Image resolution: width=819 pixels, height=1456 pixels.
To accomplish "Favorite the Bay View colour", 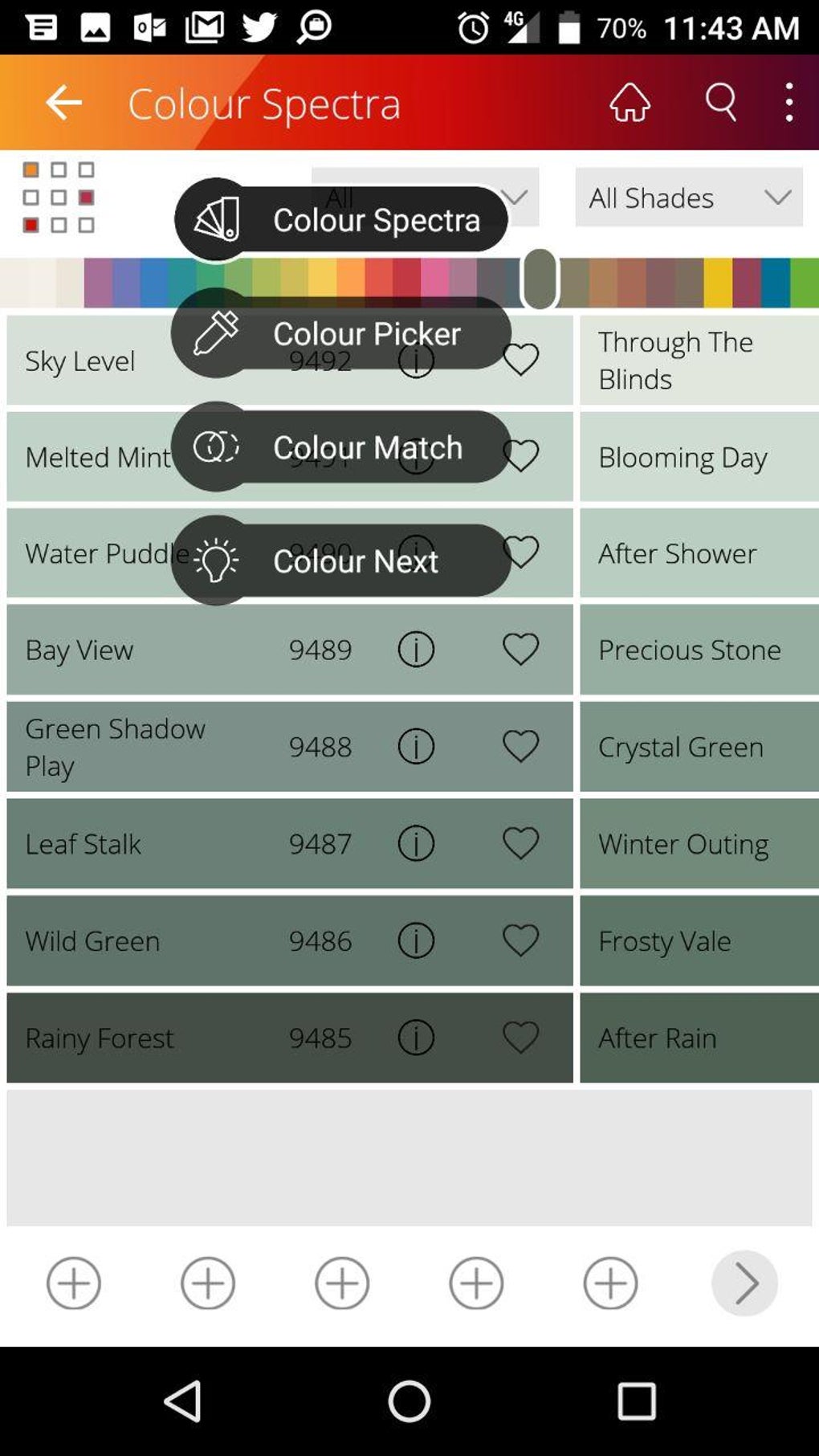I will [x=521, y=649].
